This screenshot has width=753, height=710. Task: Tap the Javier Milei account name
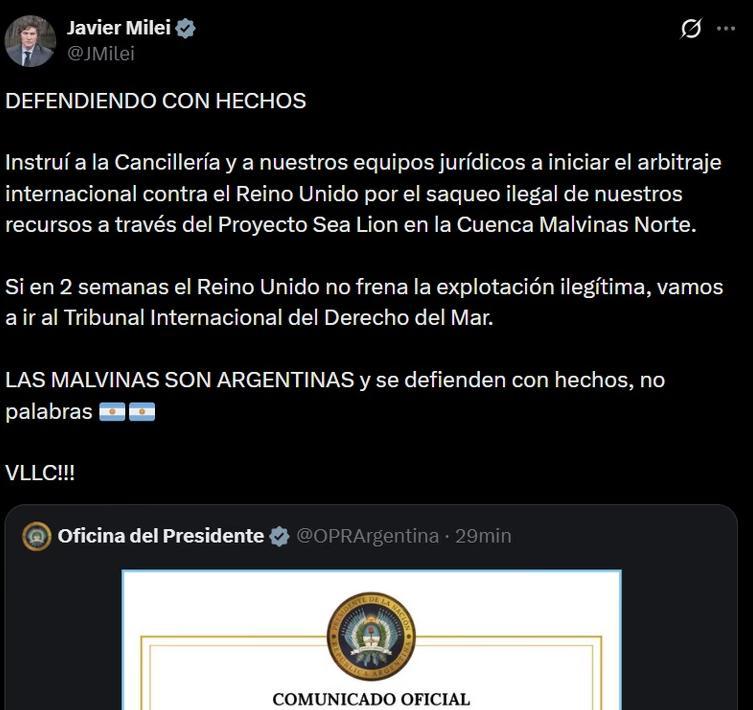pyautogui.click(x=118, y=28)
